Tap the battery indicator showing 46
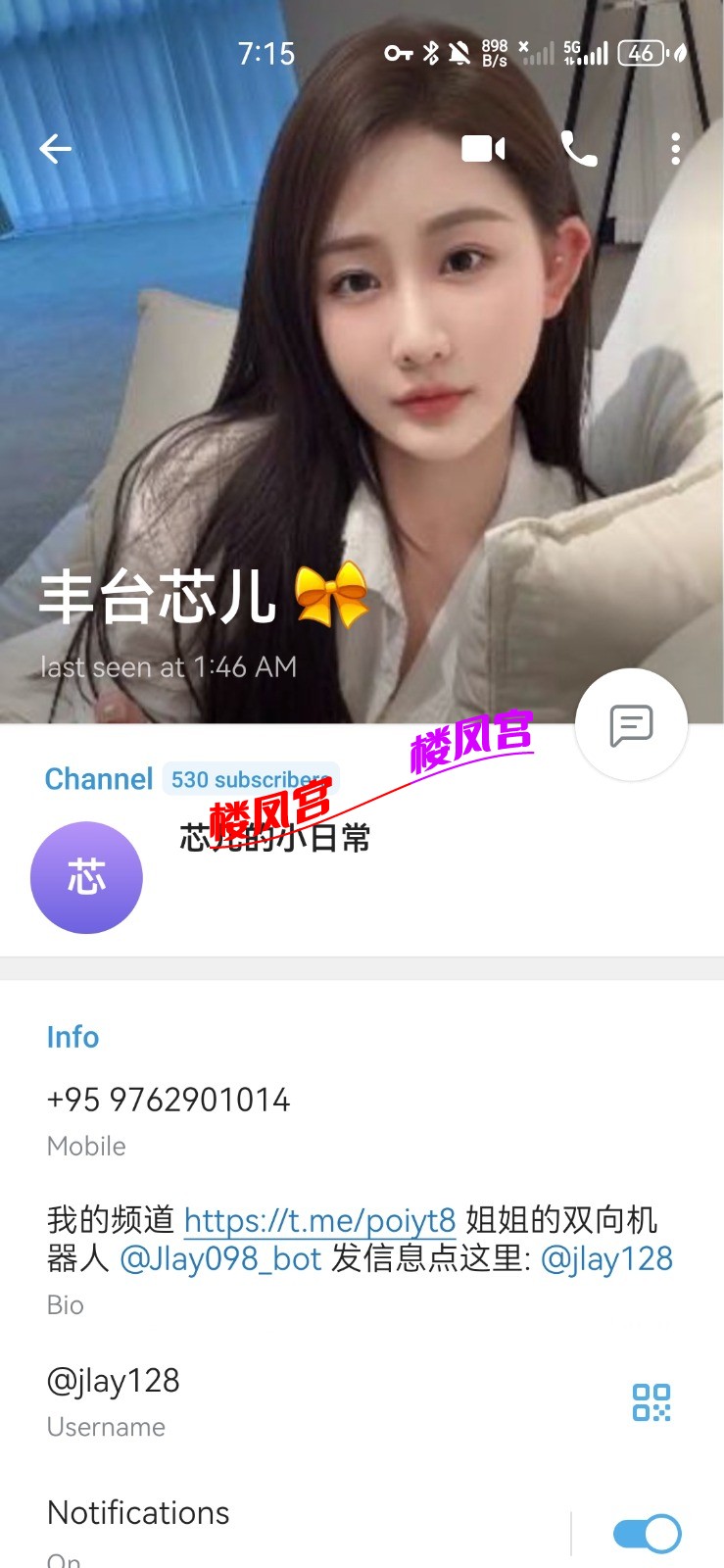Image resolution: width=724 pixels, height=1568 pixels. 643,53
